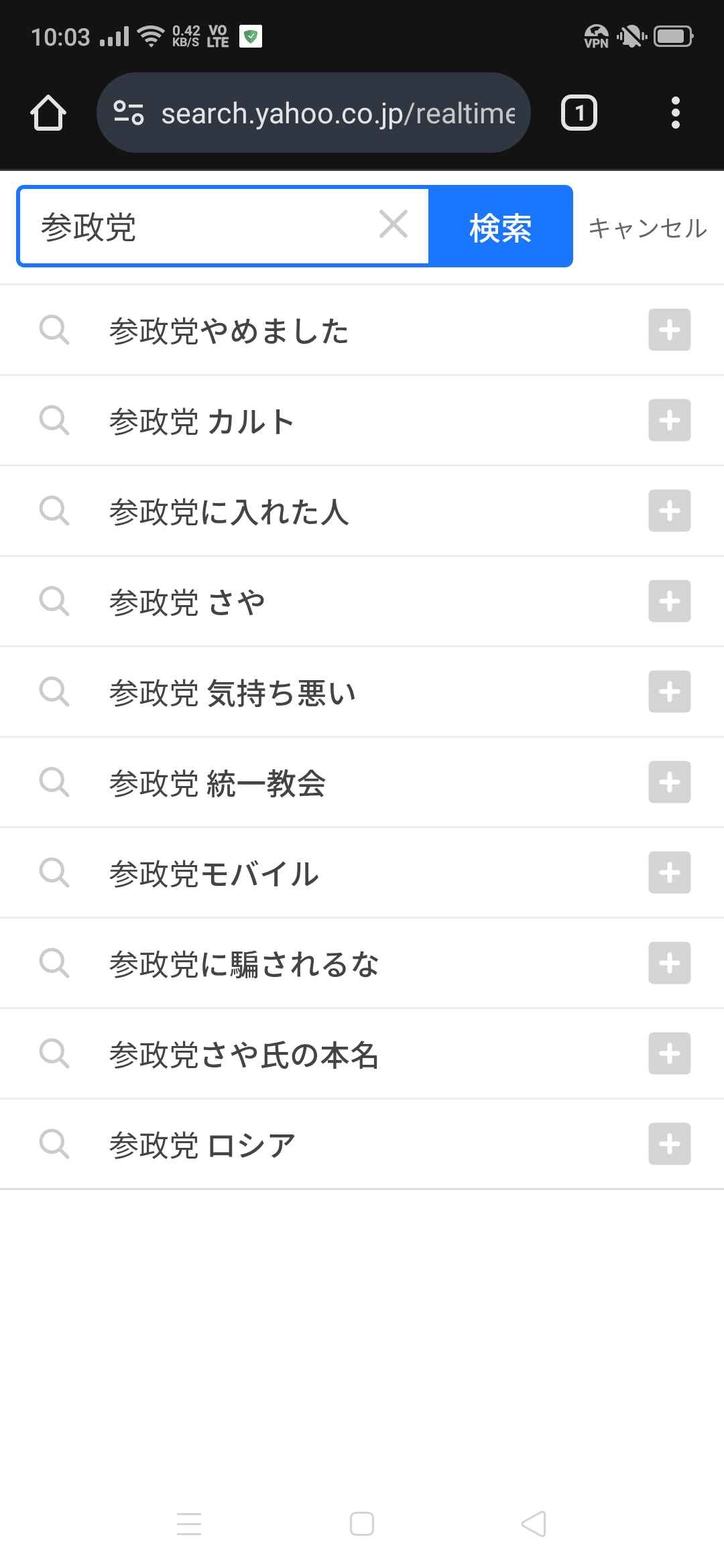The image size is (724, 1568).
Task: Tap the blue 検索 button
Action: coord(500,226)
